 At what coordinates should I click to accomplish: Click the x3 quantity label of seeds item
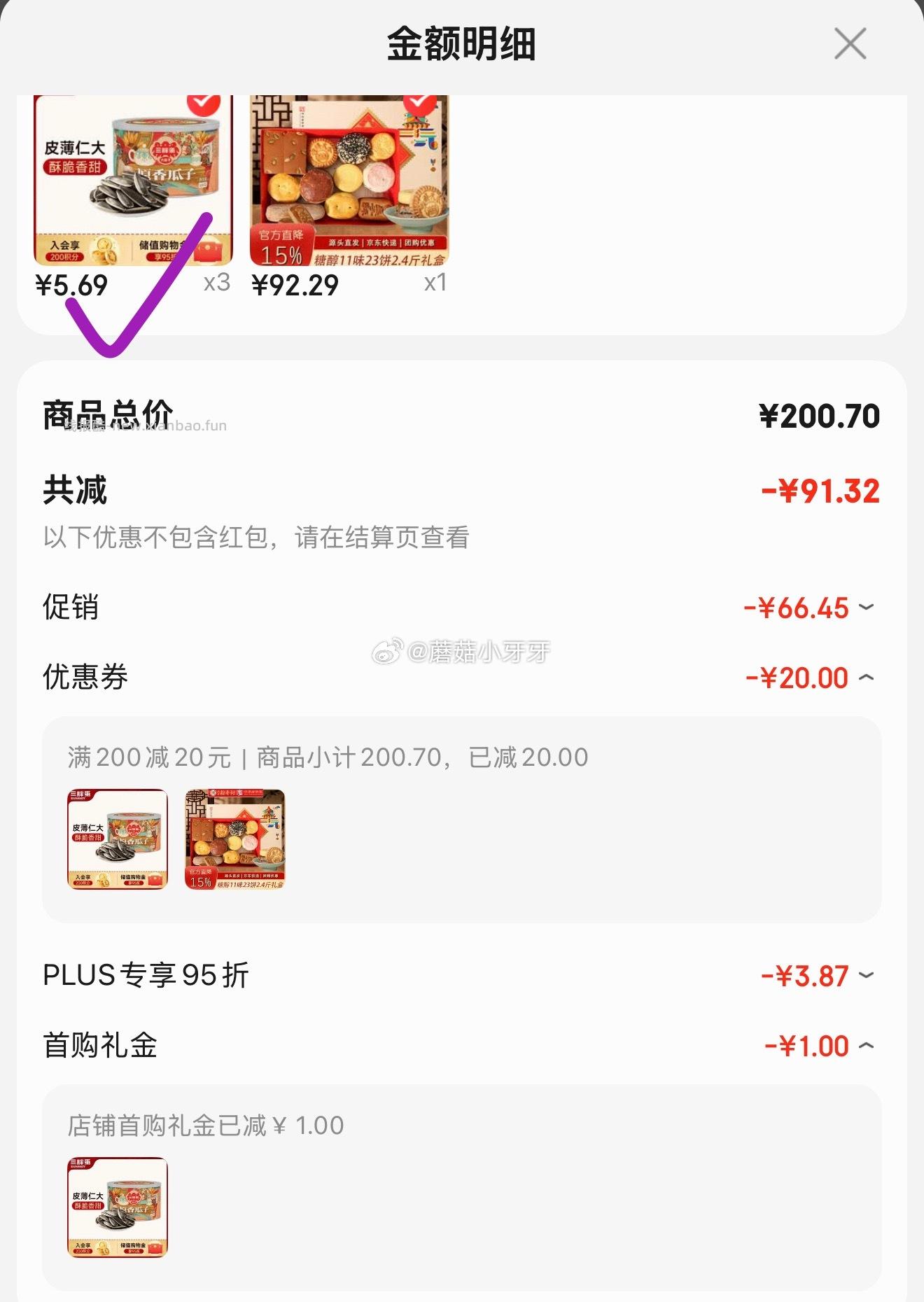click(219, 284)
